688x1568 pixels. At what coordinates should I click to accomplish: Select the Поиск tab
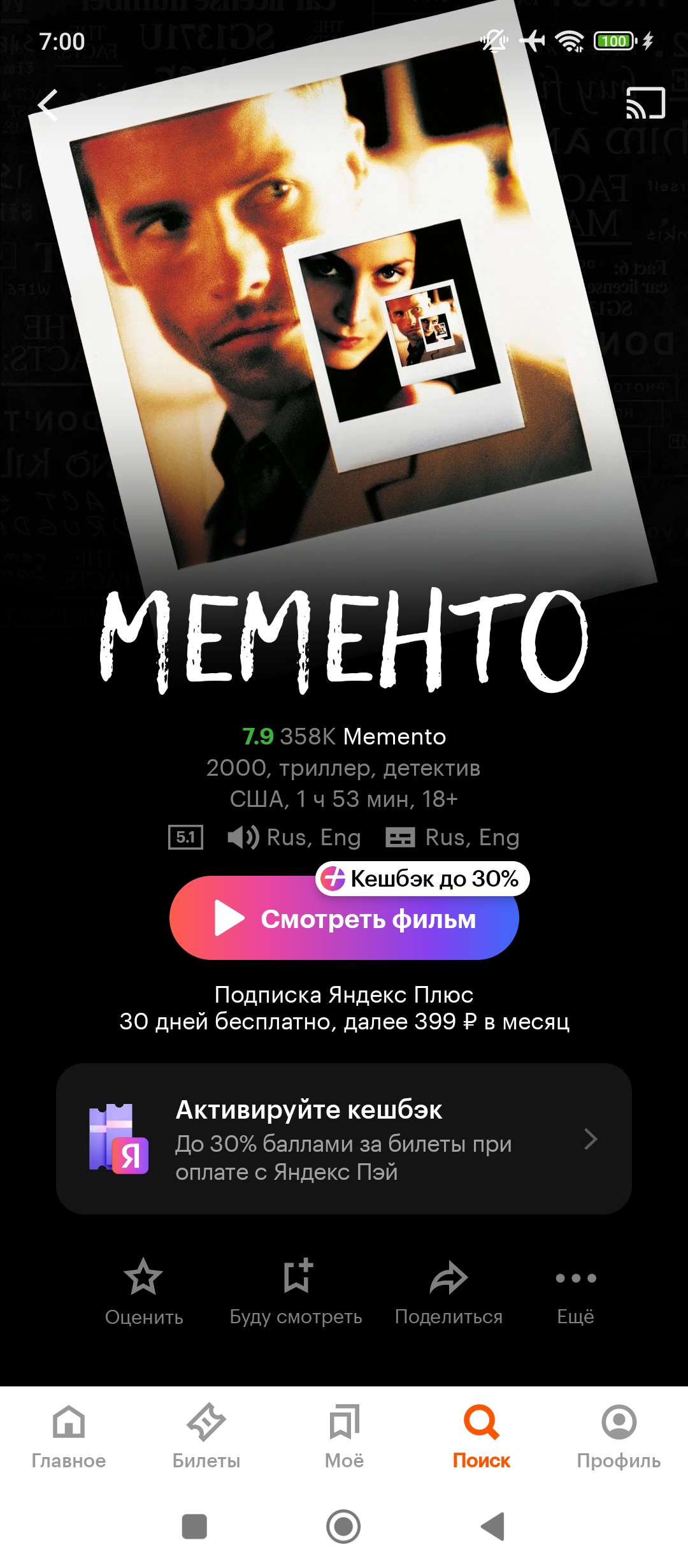(482, 1434)
